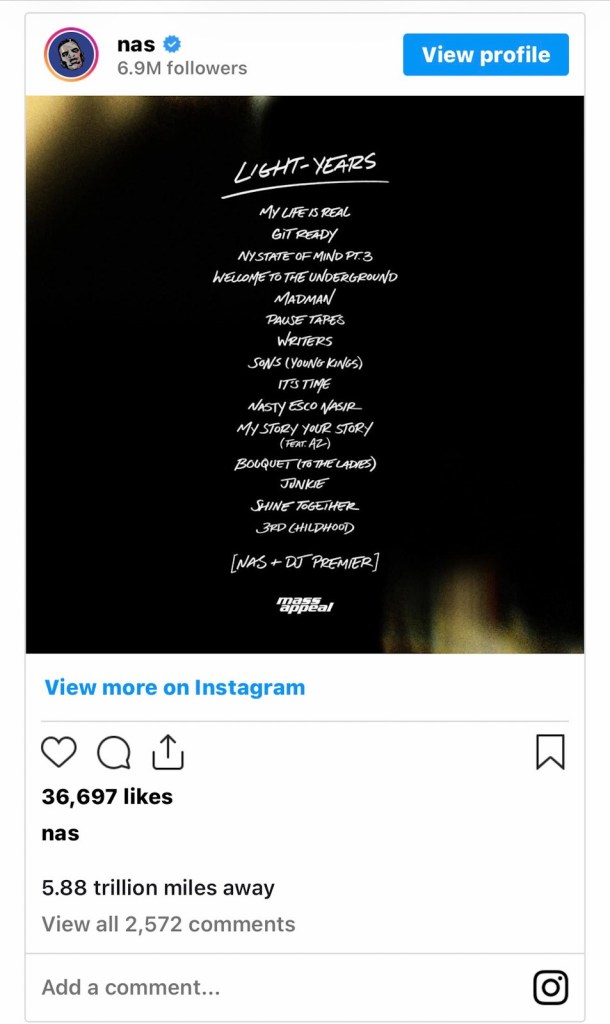View all 2,572 comments
The width and height of the screenshot is (610, 1024).
point(168,924)
